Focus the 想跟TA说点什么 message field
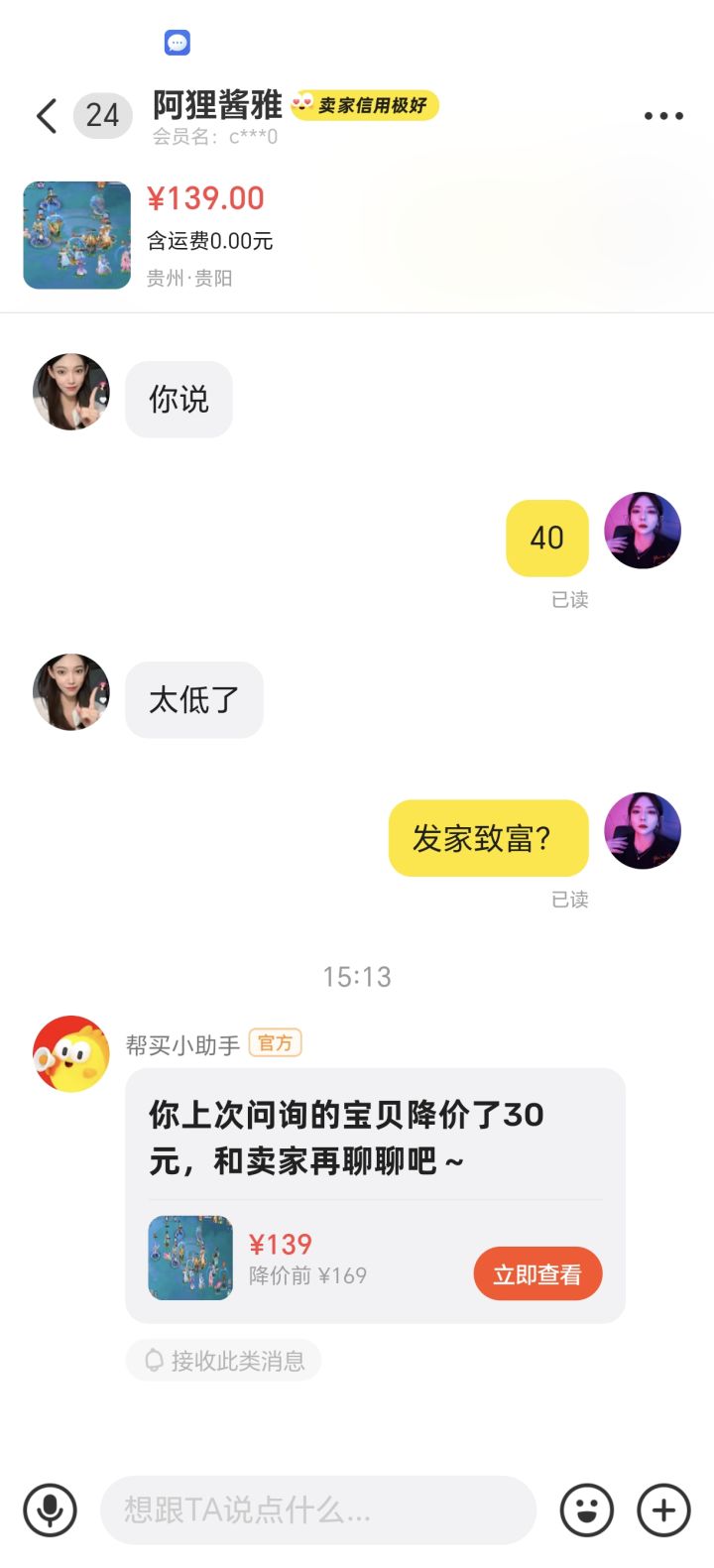 click(318, 1510)
